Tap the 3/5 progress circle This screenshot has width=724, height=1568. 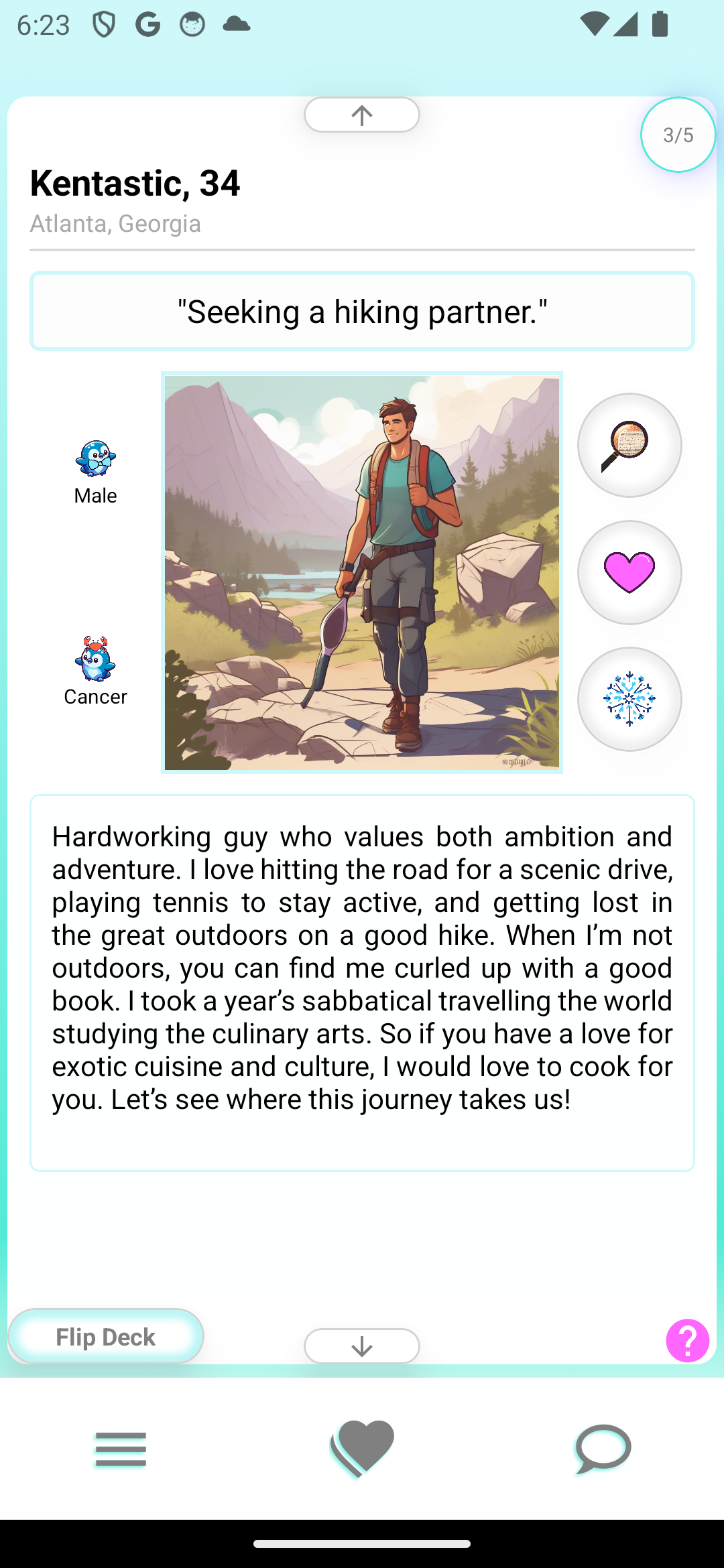[677, 134]
